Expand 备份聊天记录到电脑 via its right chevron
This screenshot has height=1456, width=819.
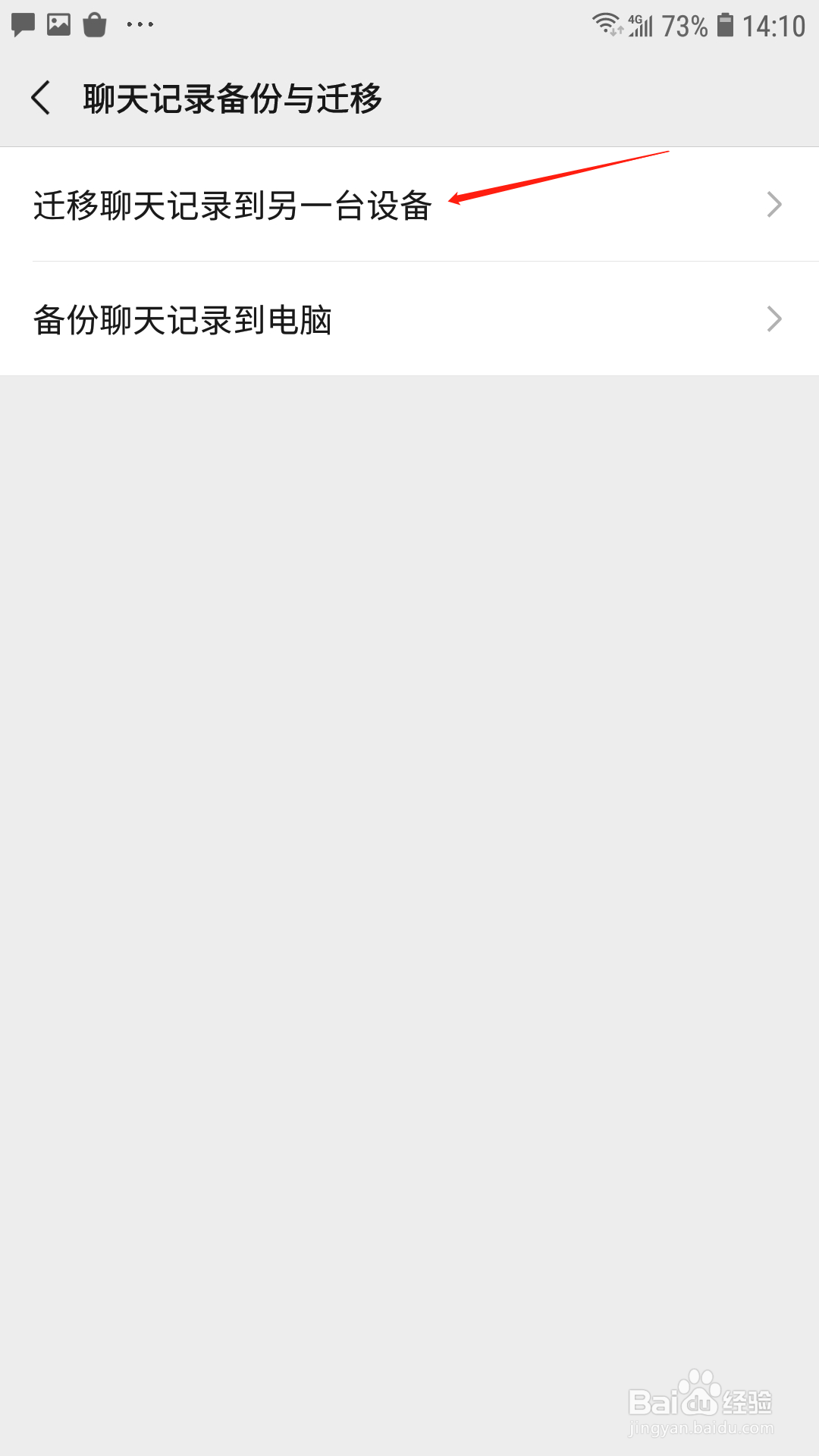point(774,320)
